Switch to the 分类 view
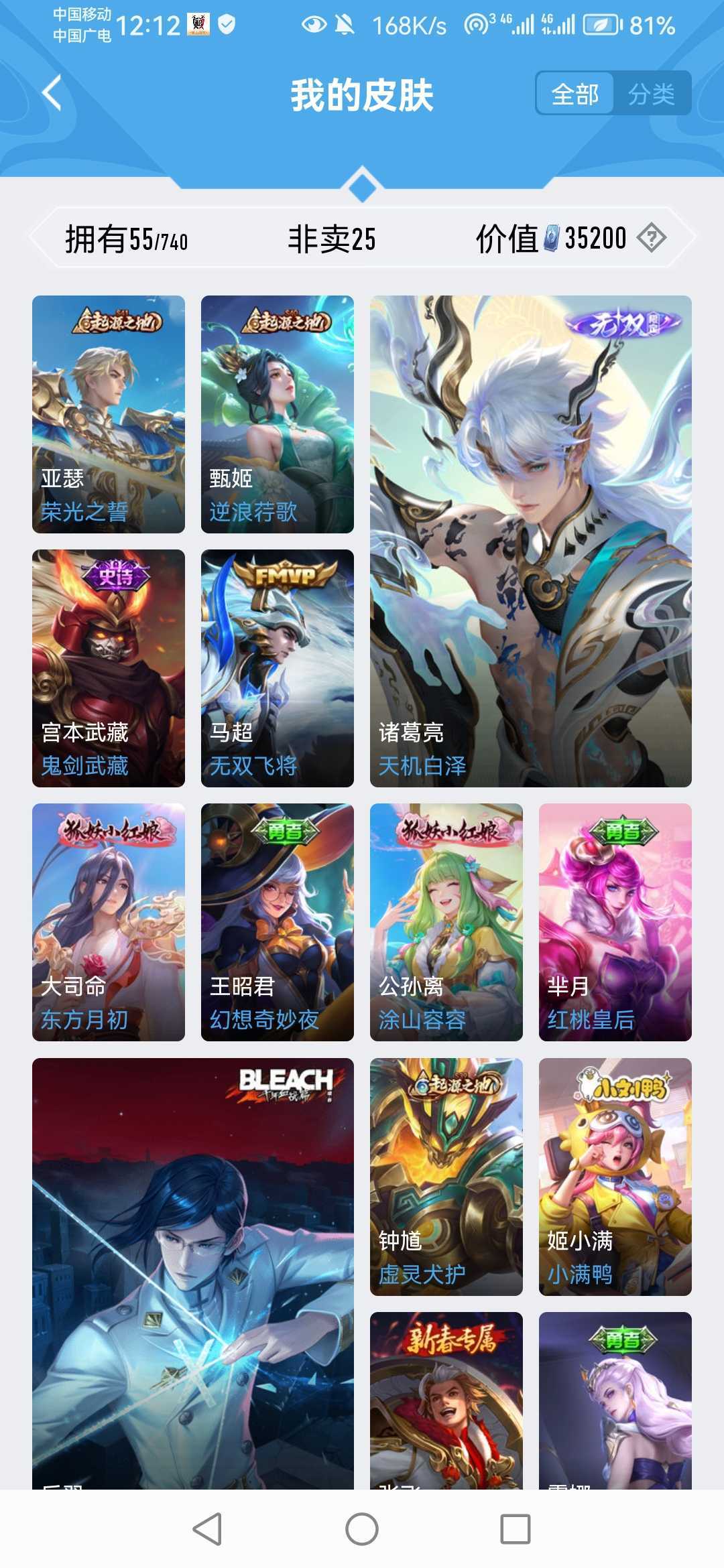Image resolution: width=724 pixels, height=1568 pixels. pyautogui.click(x=651, y=94)
